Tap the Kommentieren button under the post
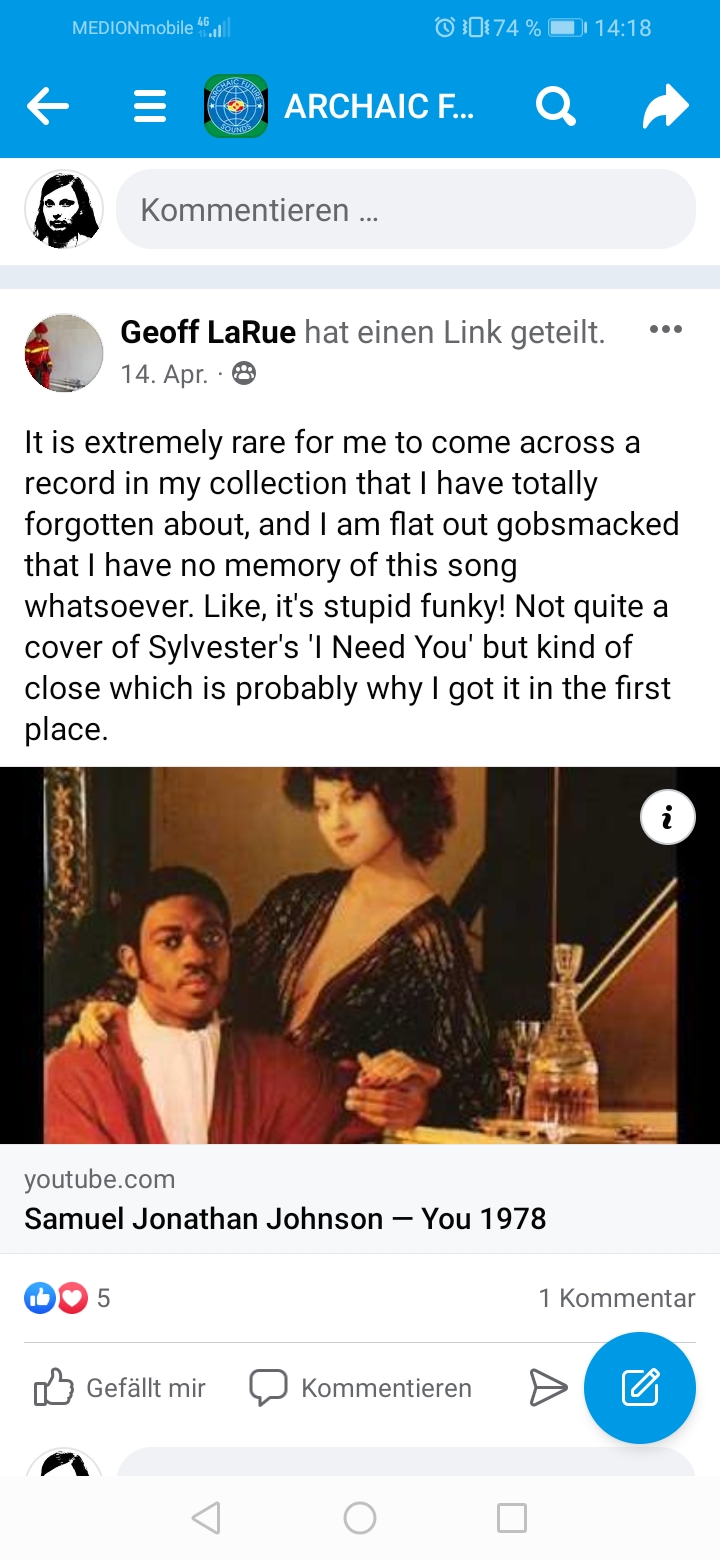Viewport: 720px width, 1560px height. coord(360,1388)
